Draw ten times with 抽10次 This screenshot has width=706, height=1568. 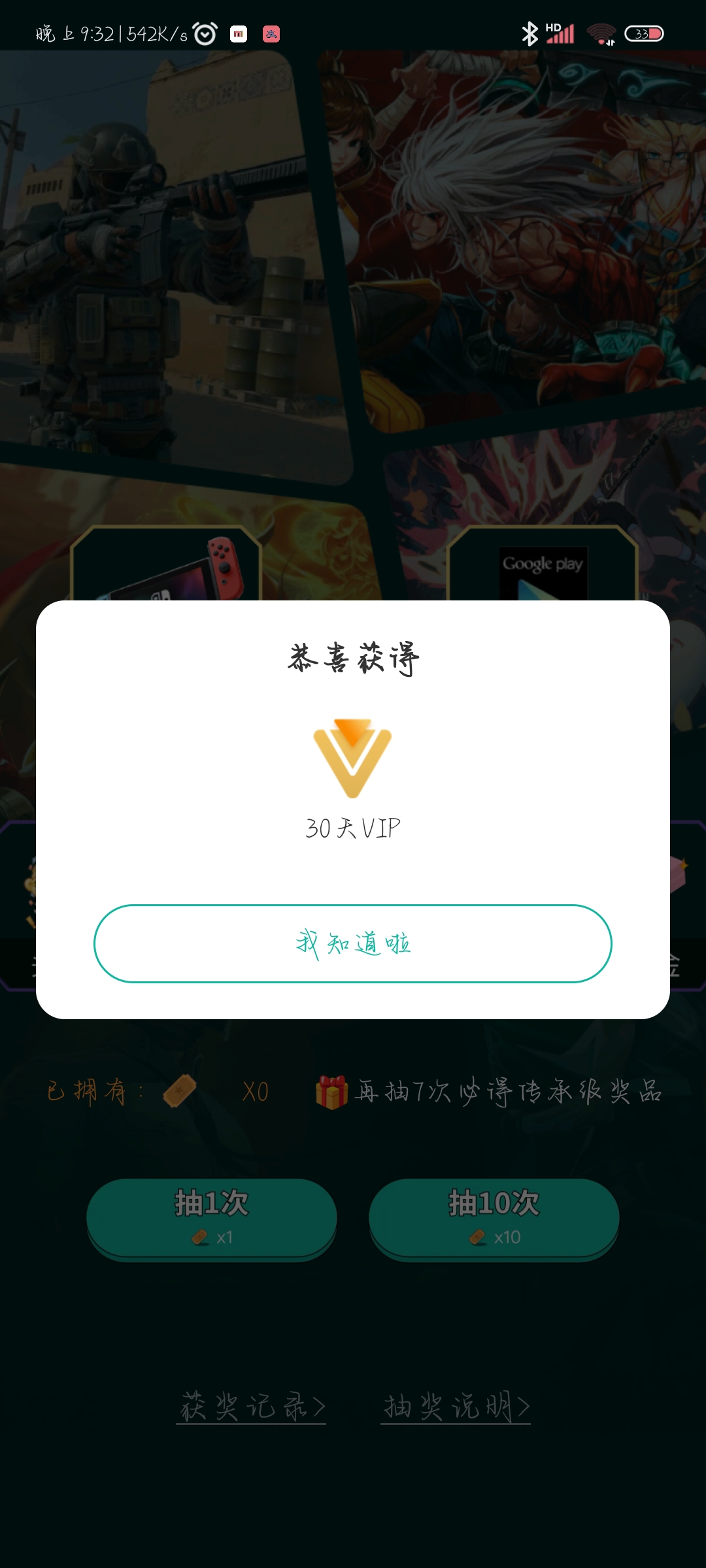click(x=494, y=1218)
